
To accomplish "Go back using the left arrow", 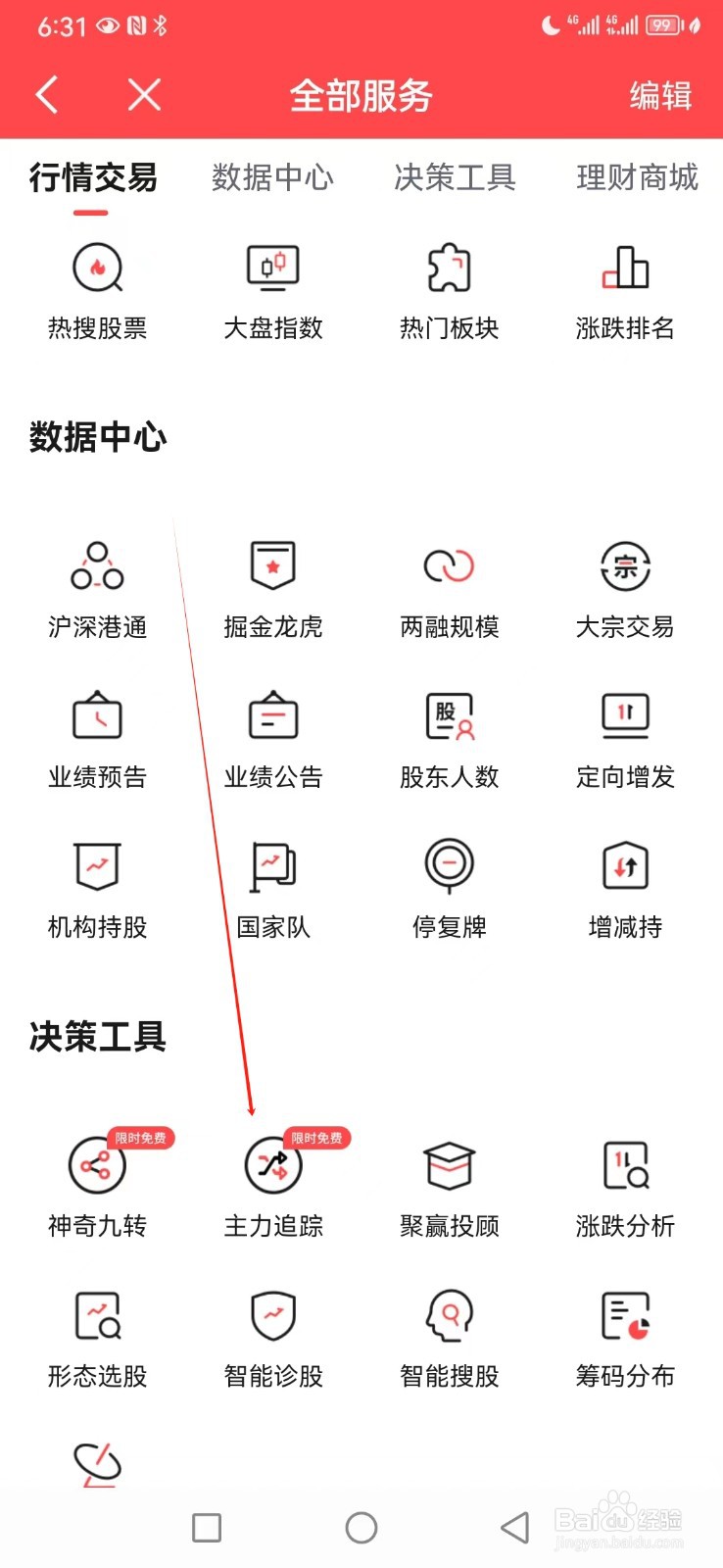I will [x=46, y=95].
